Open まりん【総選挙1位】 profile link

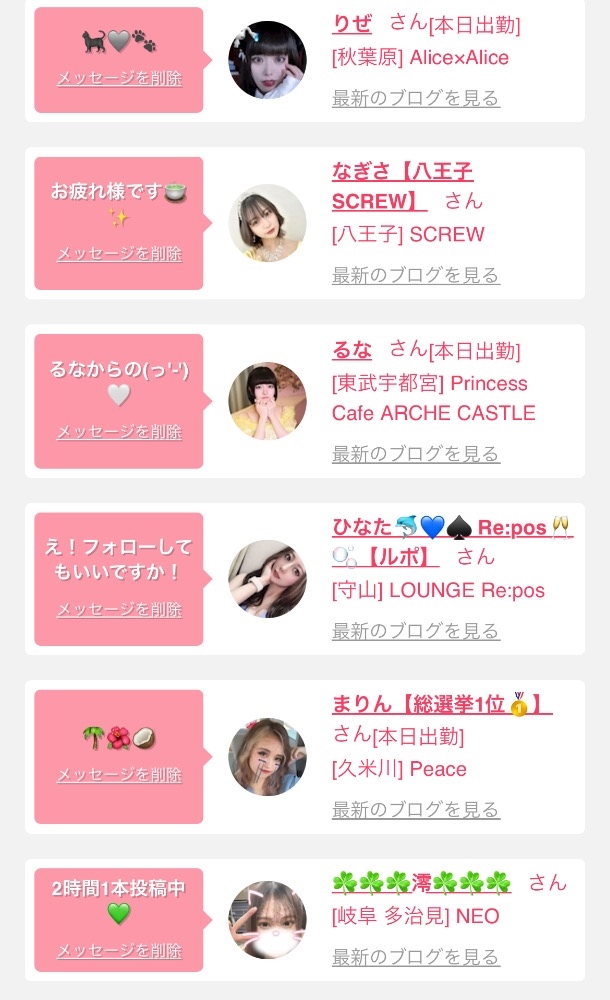[x=441, y=705]
